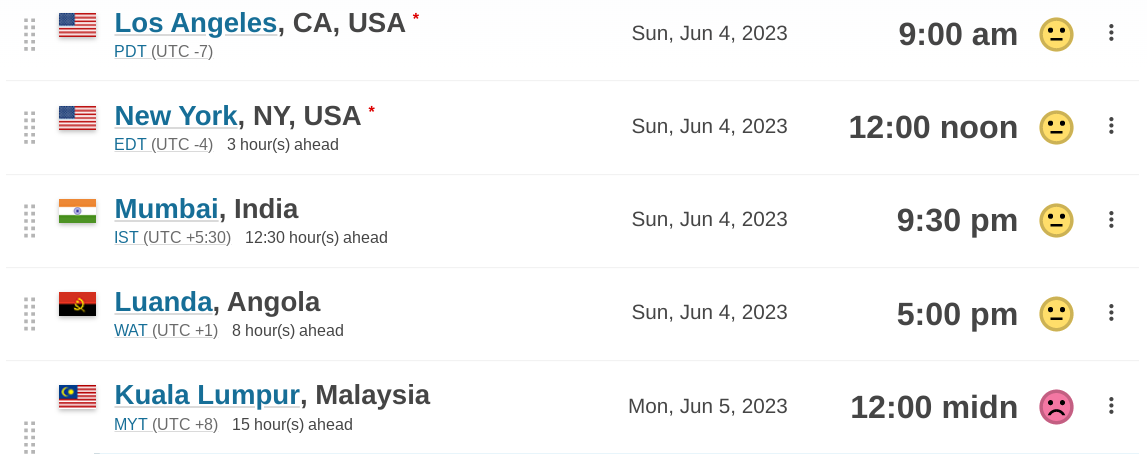Open the Los Angeles city link
Image resolution: width=1147 pixels, height=454 pixels.
click(x=195, y=23)
